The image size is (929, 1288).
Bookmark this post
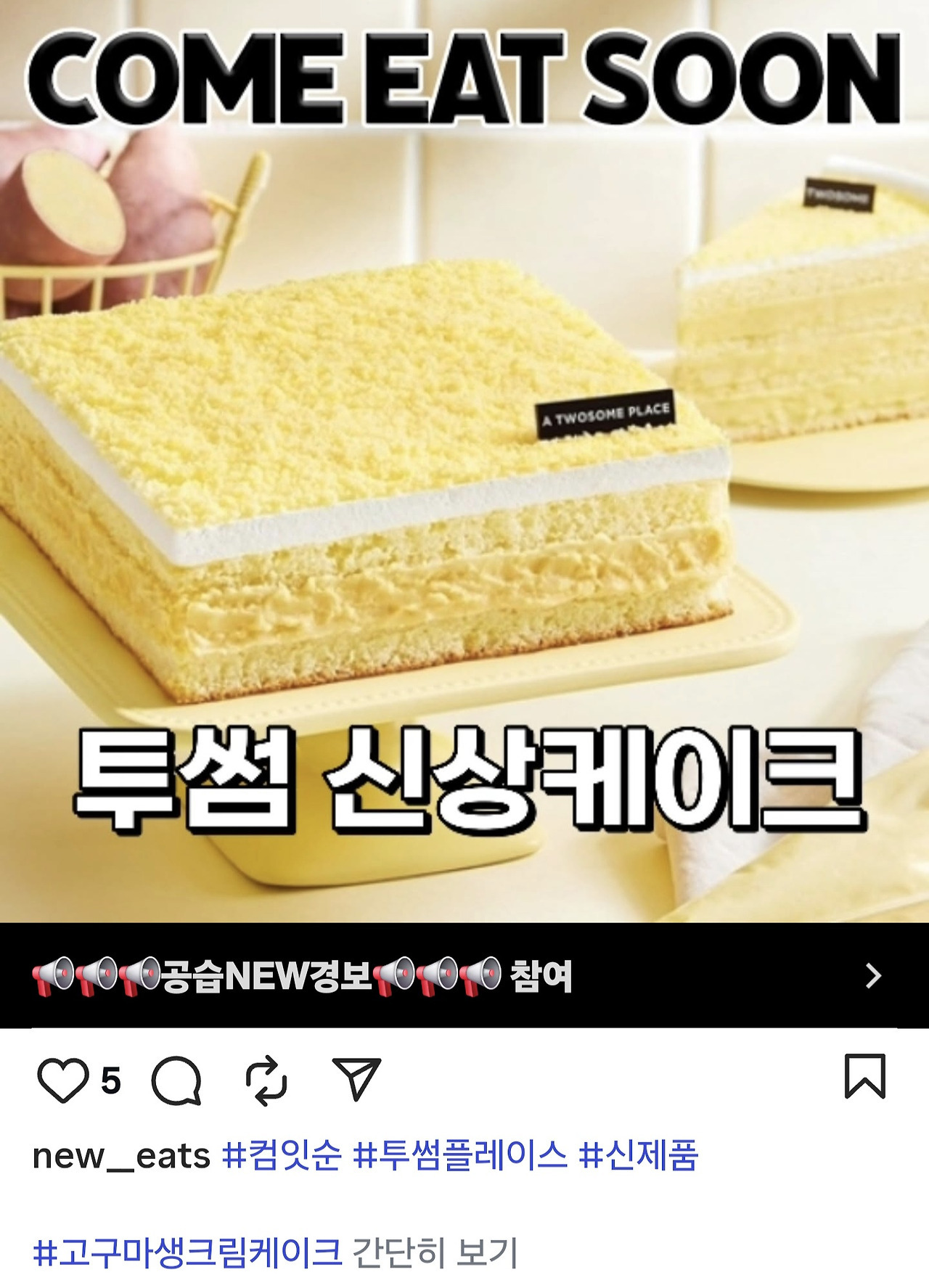tap(865, 1076)
